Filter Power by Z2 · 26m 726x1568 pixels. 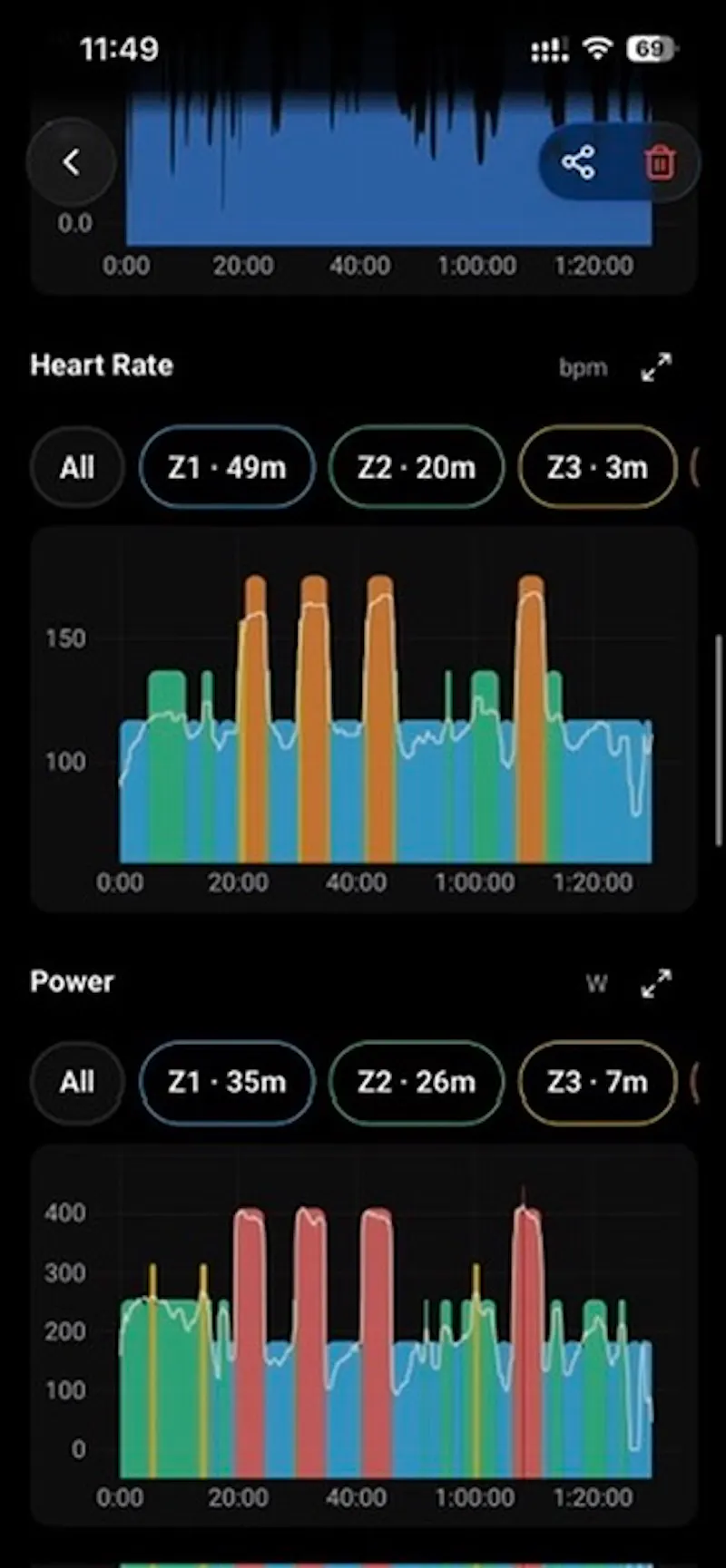point(417,1081)
